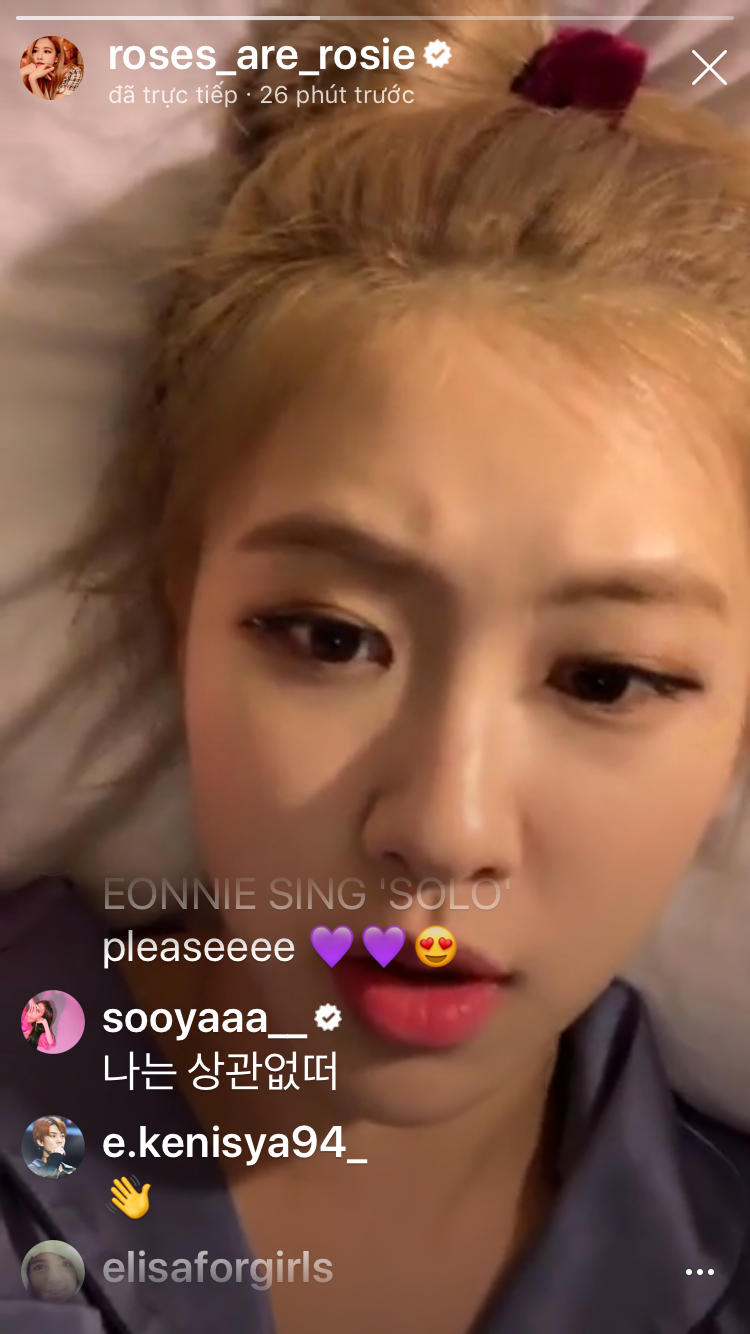
Task: Tap the roses_are_rosie username
Action: (x=261, y=56)
